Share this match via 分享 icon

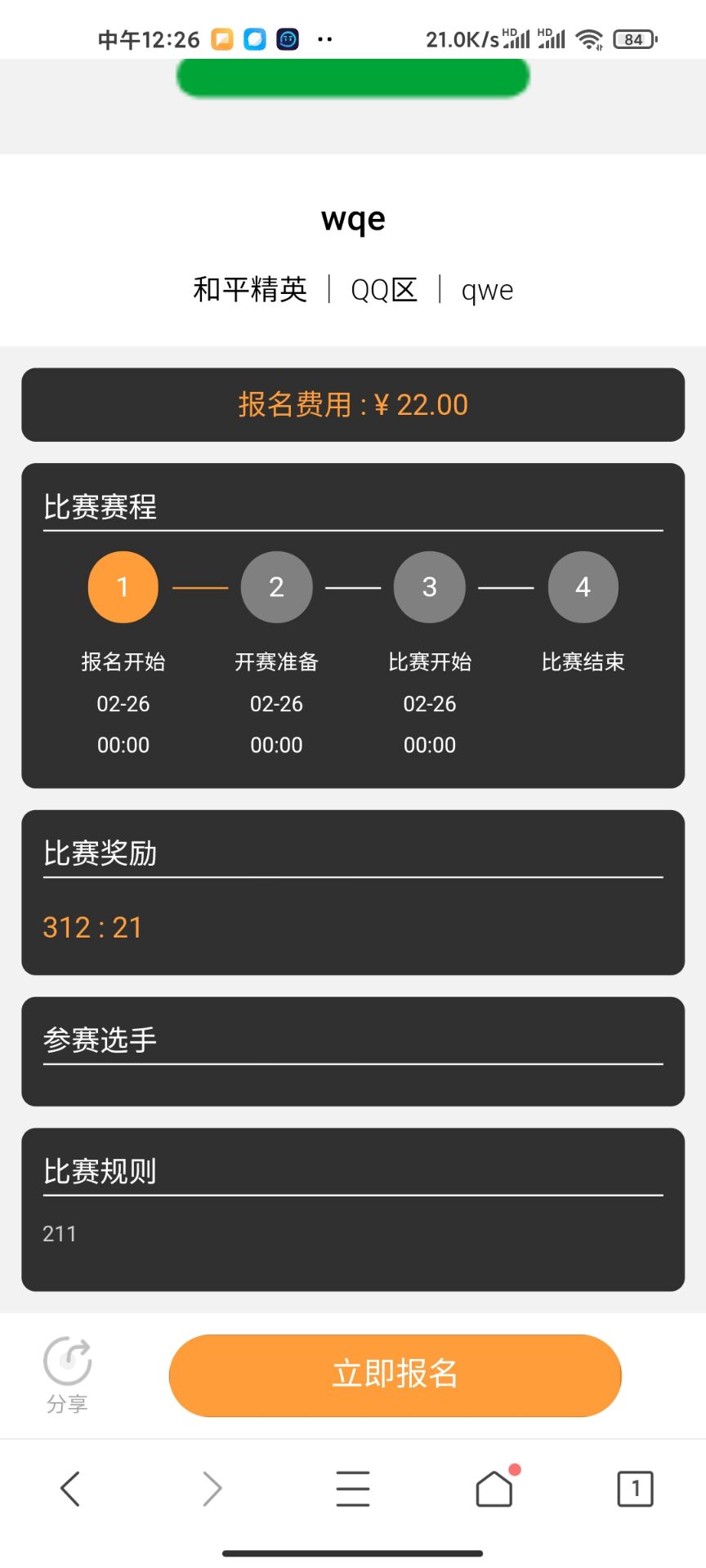point(67,1374)
